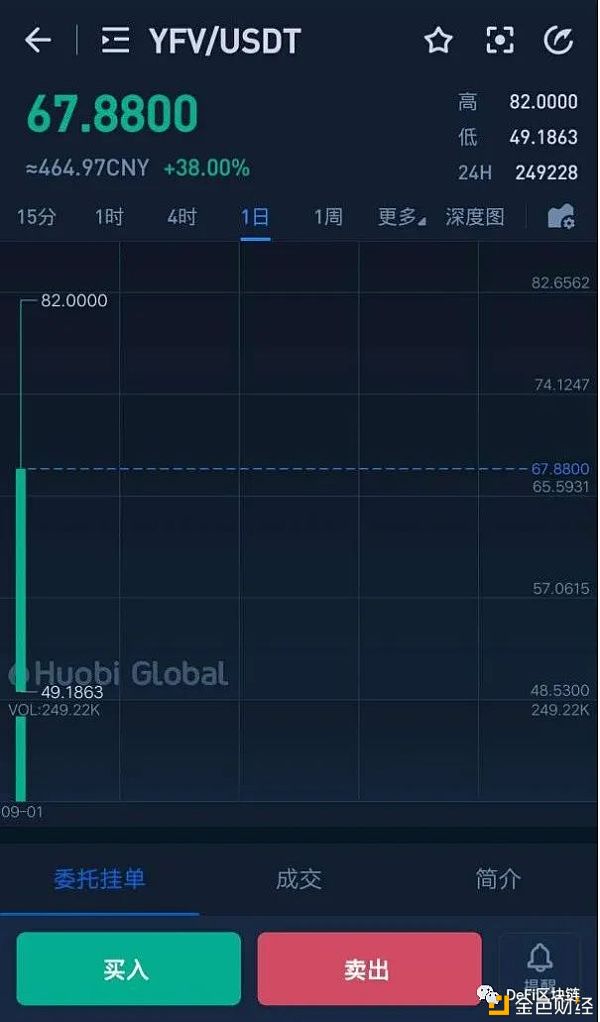Switch to the 成交 tab
This screenshot has width=600, height=1022.
pyautogui.click(x=299, y=879)
